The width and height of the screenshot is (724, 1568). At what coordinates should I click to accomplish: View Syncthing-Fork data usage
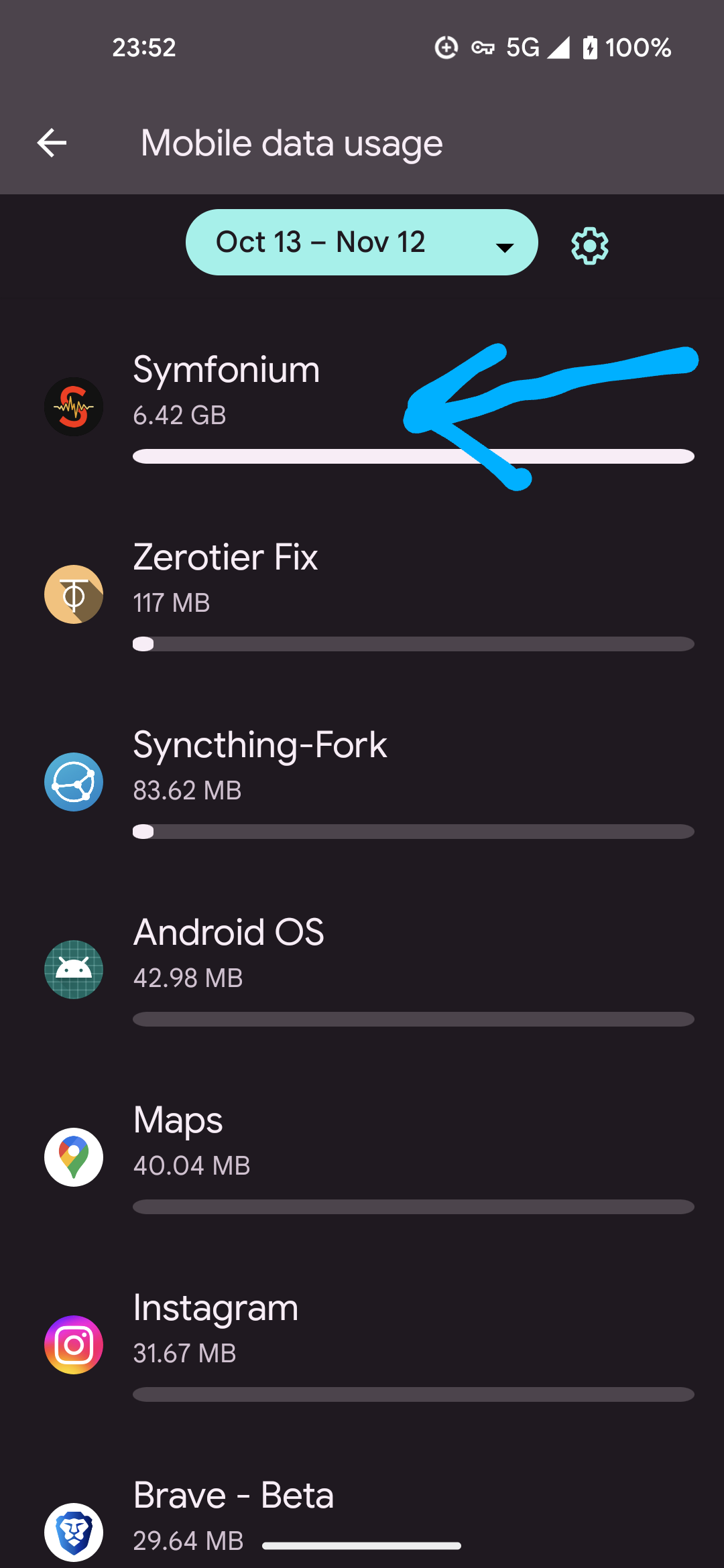pyautogui.click(x=362, y=782)
